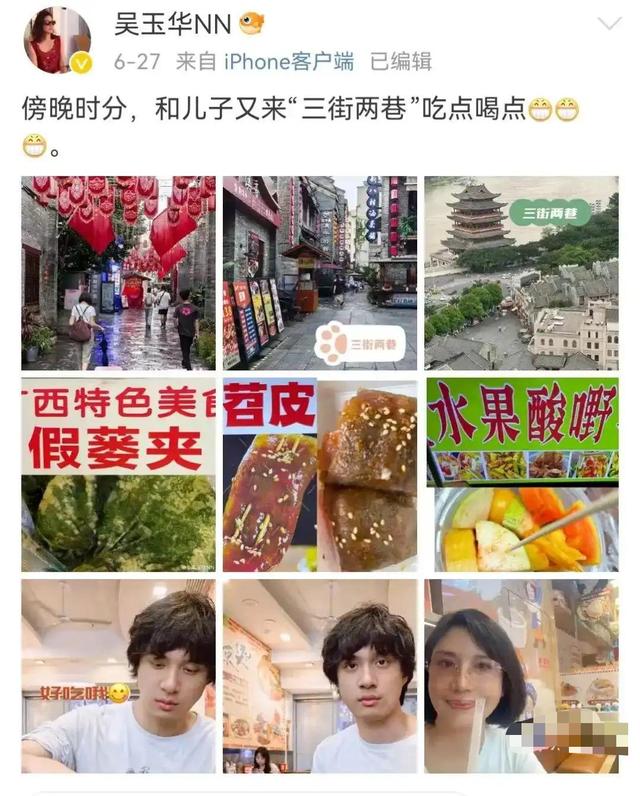This screenshot has height=796, width=640.
Task: View the 苕皮 snack photo
Action: coord(320,474)
